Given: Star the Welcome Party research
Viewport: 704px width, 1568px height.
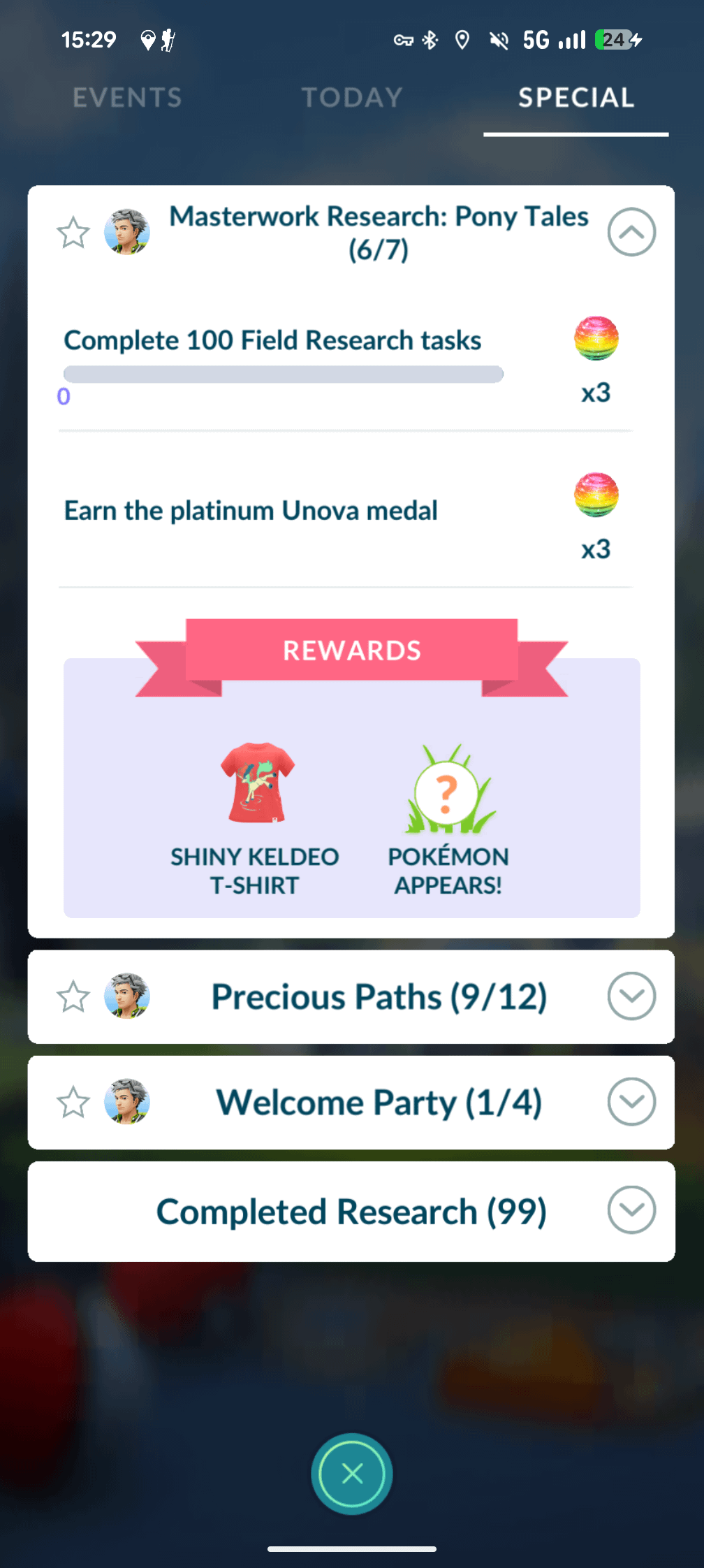Looking at the screenshot, I should click(x=73, y=1103).
